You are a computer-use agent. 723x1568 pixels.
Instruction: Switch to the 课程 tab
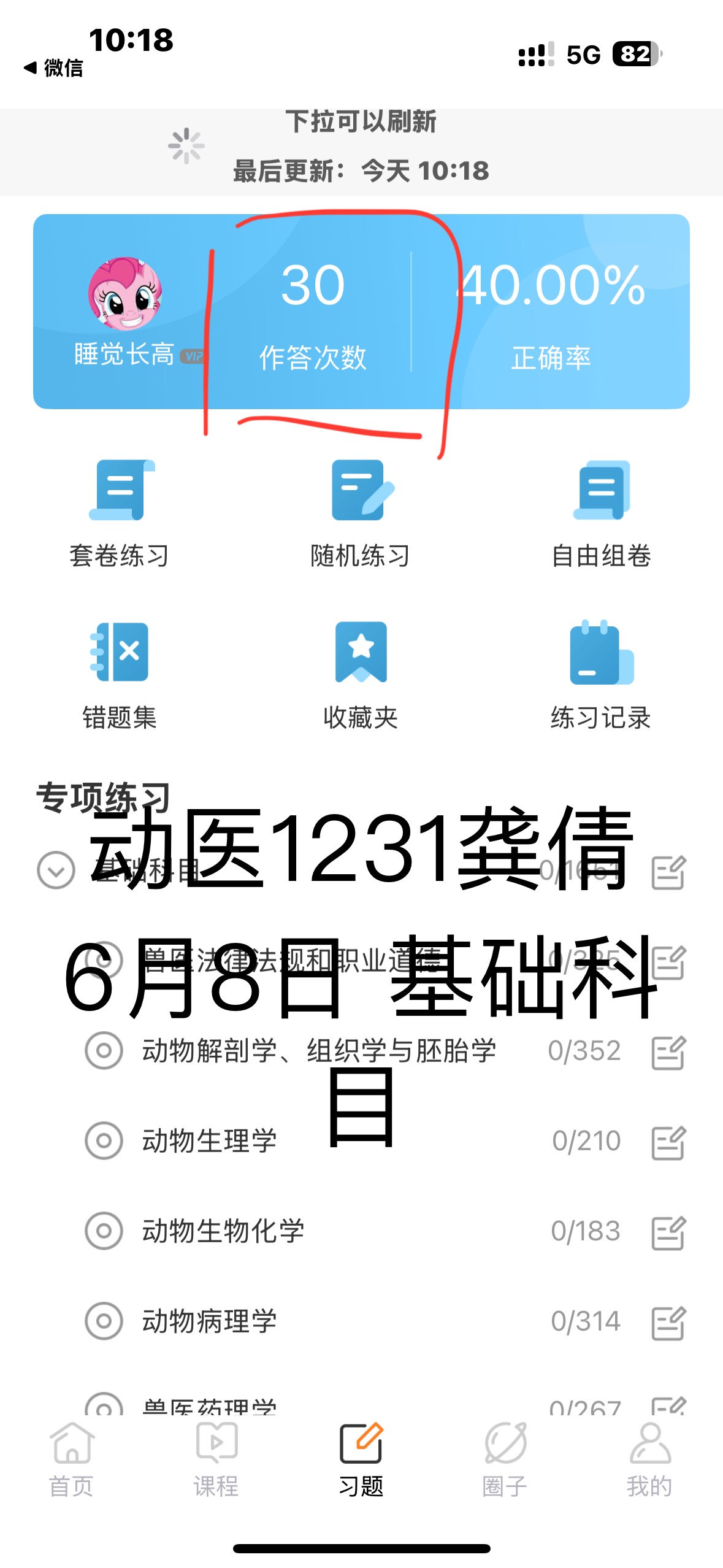pyautogui.click(x=216, y=1459)
